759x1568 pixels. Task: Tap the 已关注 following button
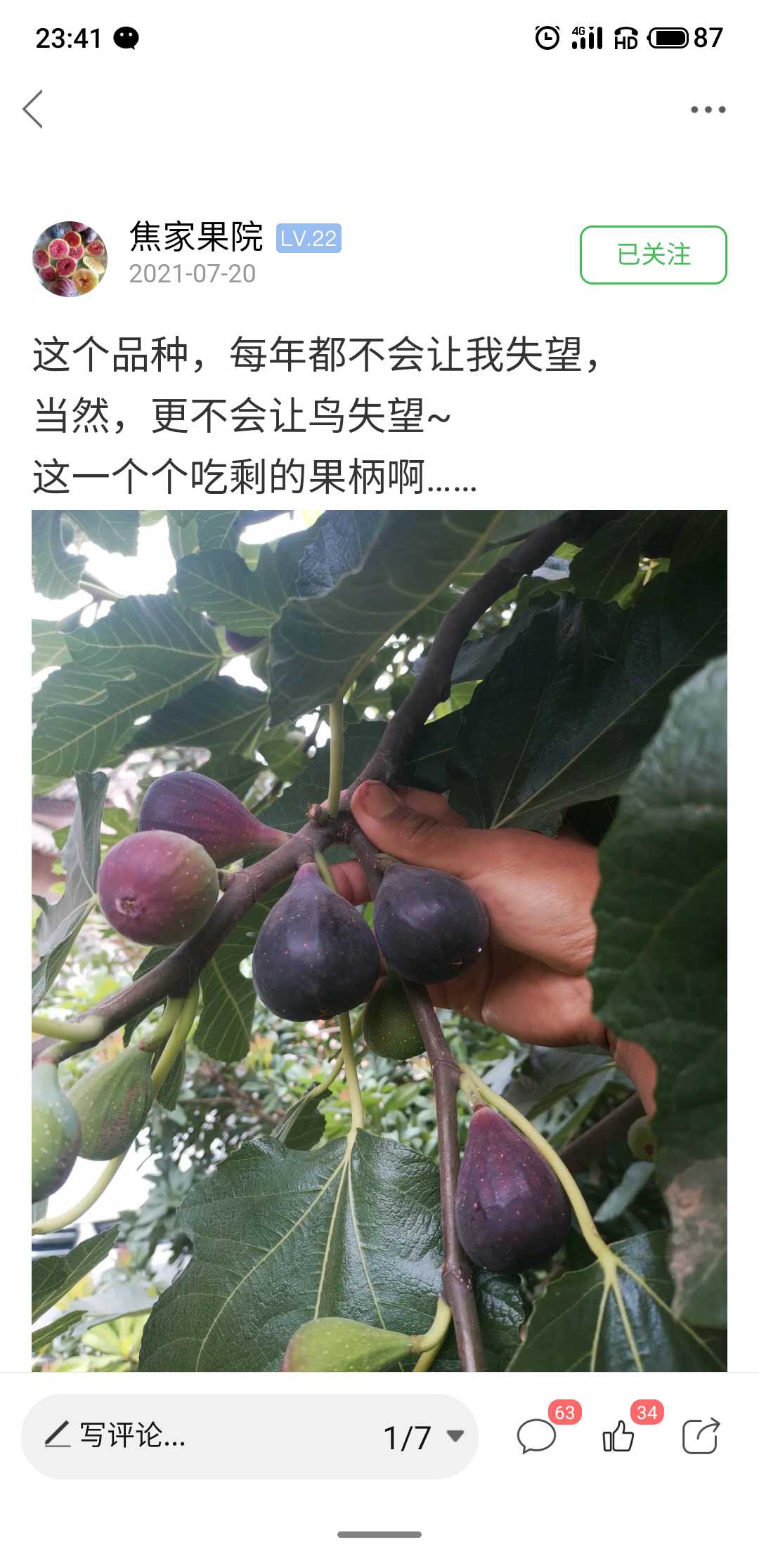[x=653, y=254]
